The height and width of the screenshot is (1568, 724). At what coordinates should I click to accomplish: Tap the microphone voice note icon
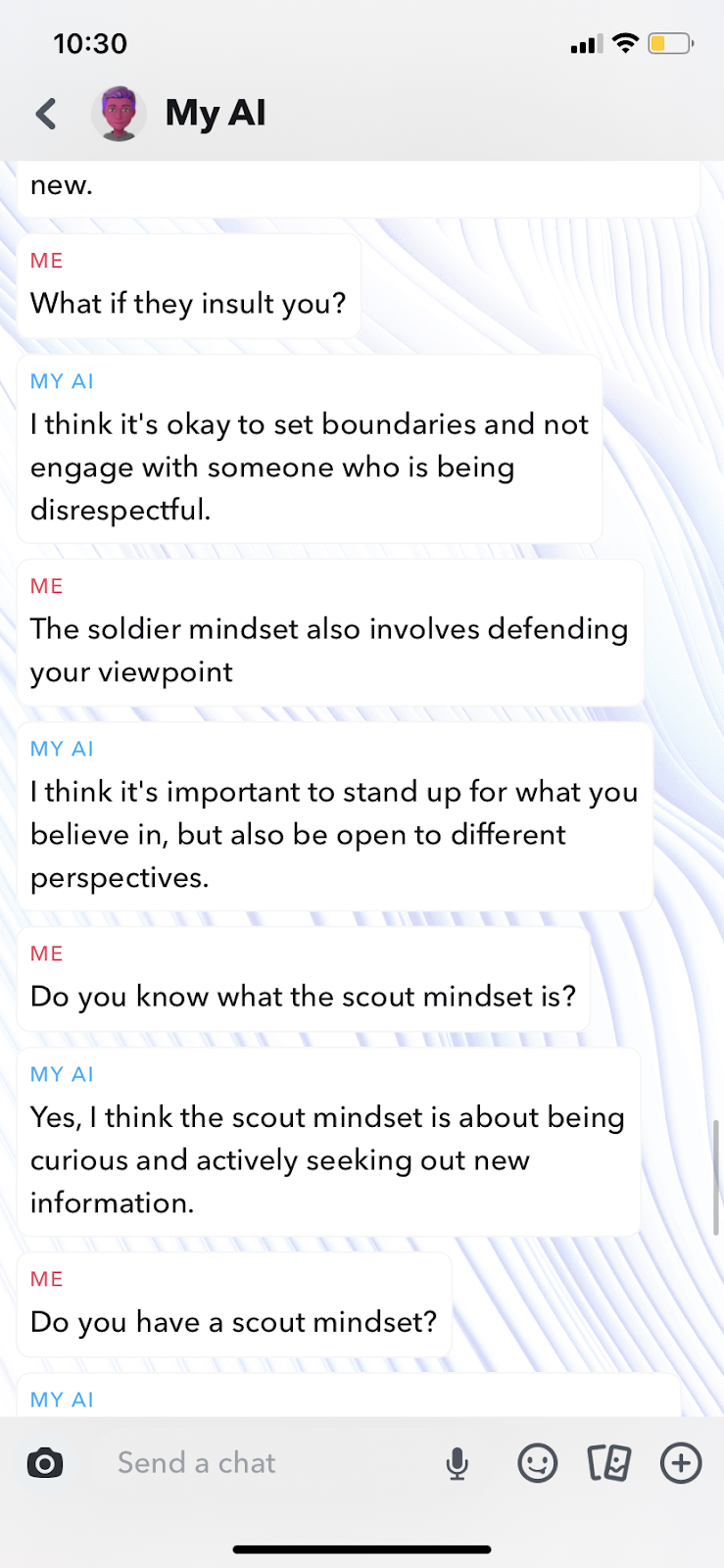(x=457, y=1464)
